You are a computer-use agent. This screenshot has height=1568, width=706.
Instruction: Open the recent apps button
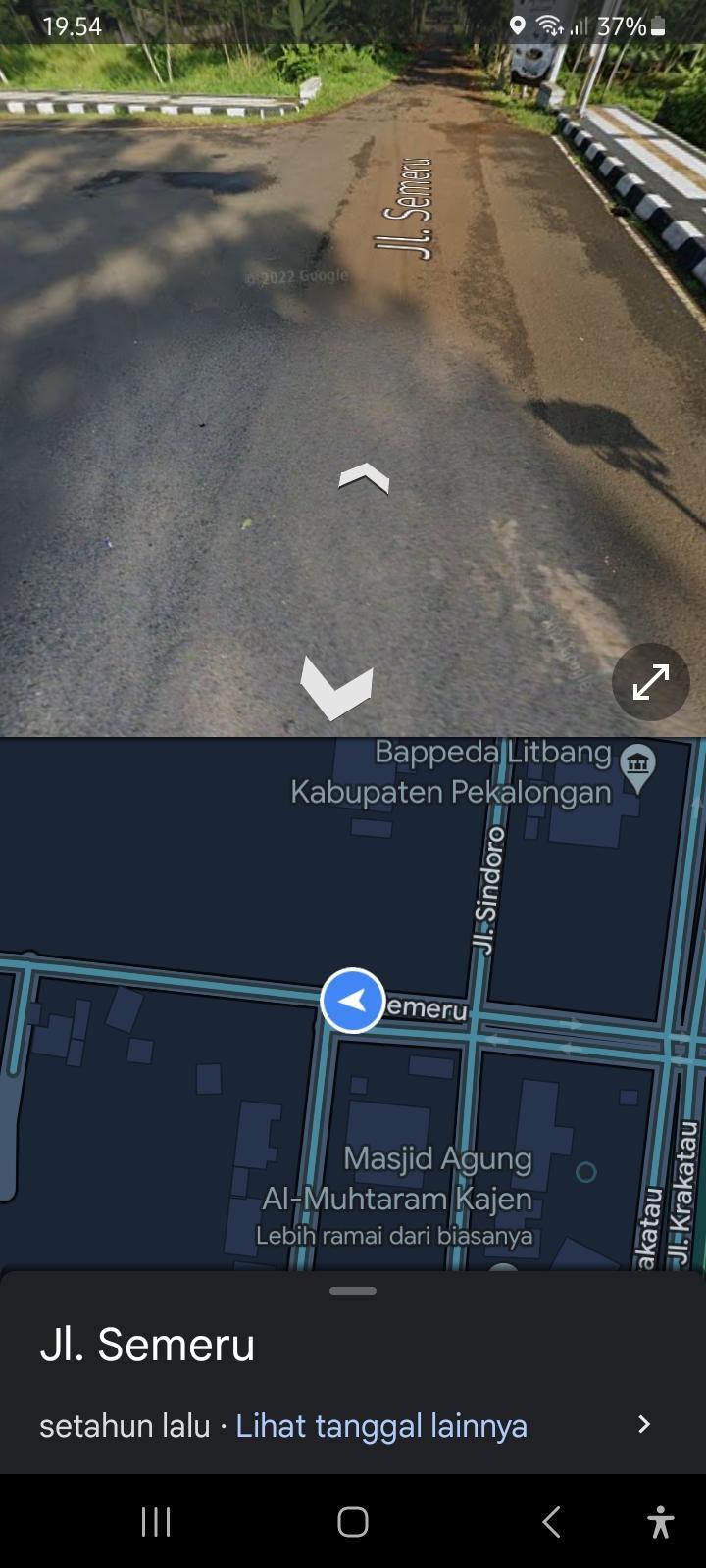(x=156, y=1521)
